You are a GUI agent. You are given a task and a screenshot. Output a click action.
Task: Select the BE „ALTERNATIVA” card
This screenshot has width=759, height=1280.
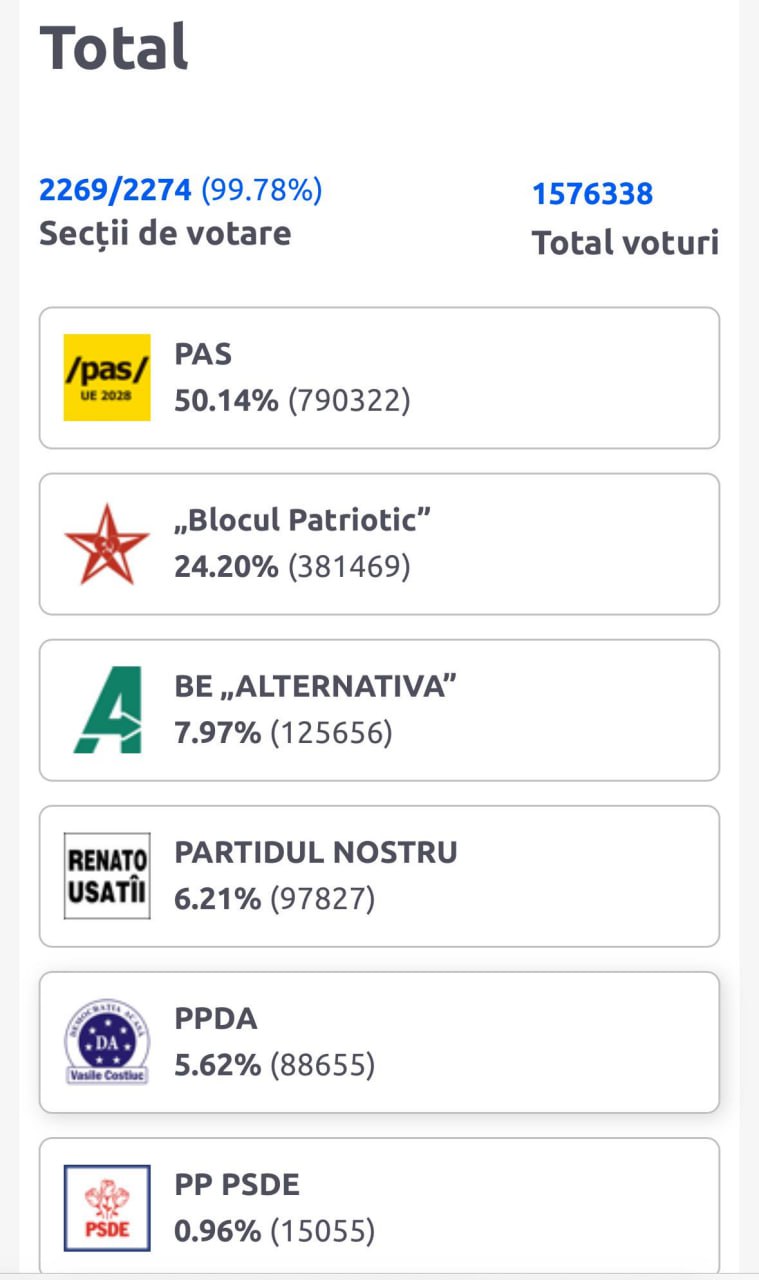[379, 710]
